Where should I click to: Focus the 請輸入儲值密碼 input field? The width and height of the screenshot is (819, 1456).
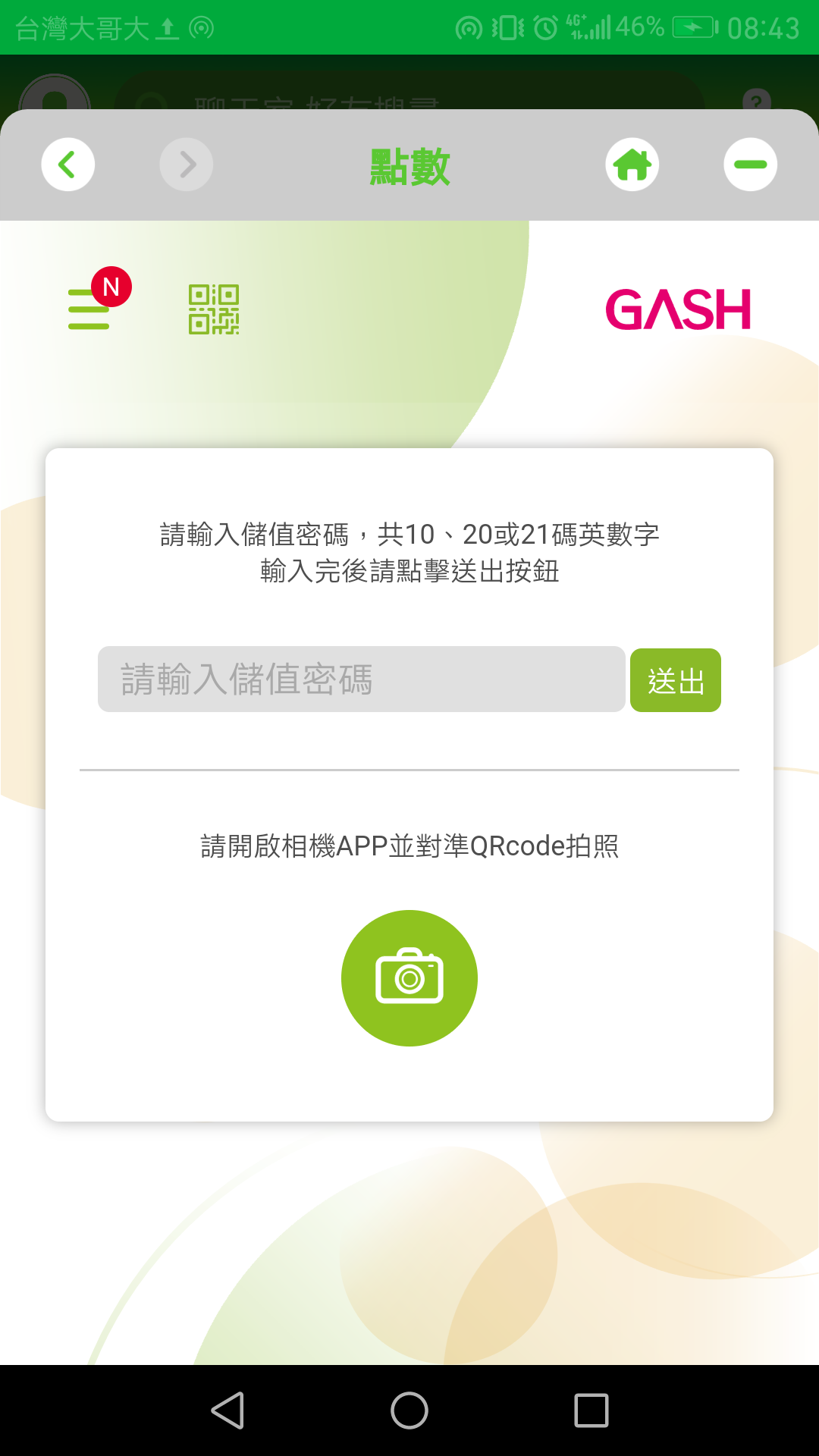coord(361,679)
